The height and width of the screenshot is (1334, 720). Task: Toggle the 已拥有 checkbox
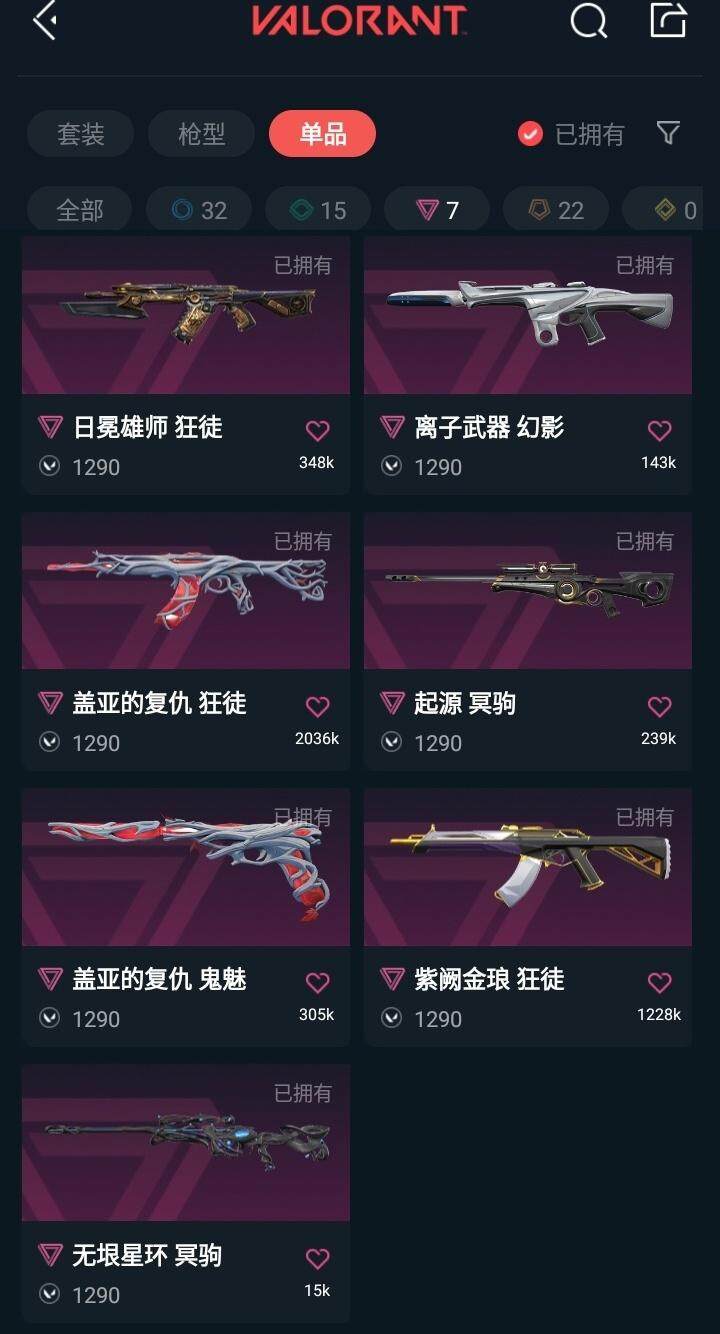(x=530, y=134)
